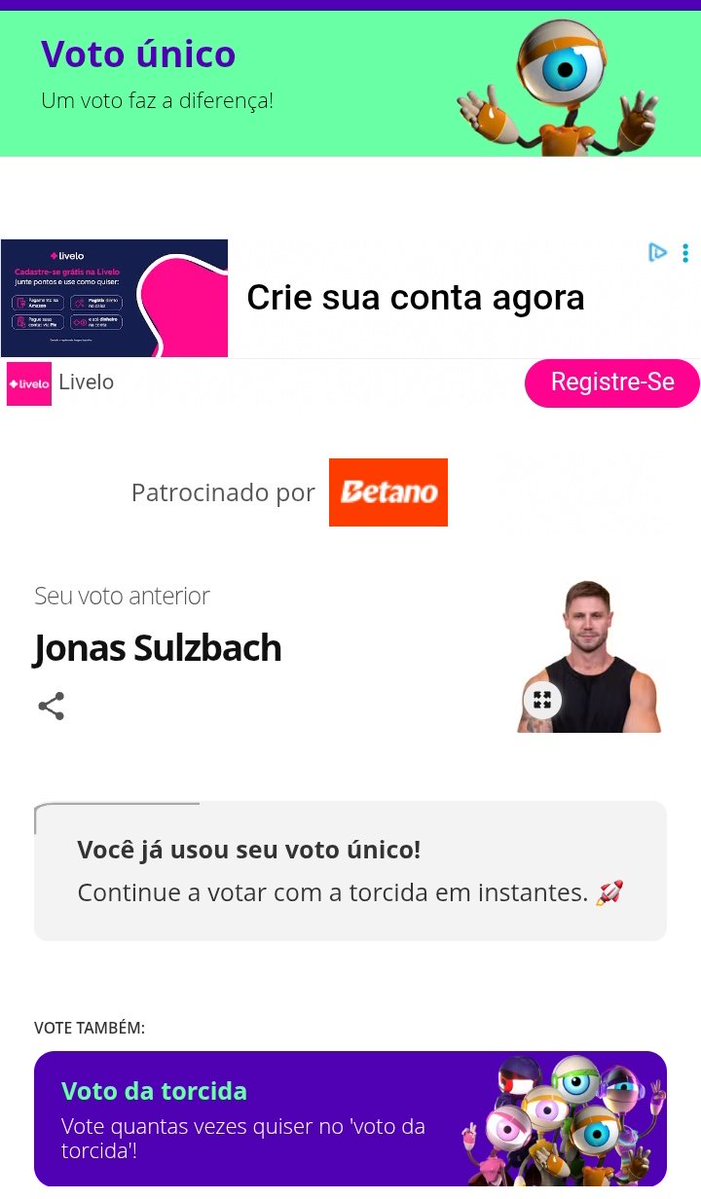Share your previous vote for Jonas Sulzbach
Screen dimensions: 701x1199
[x=51, y=706]
